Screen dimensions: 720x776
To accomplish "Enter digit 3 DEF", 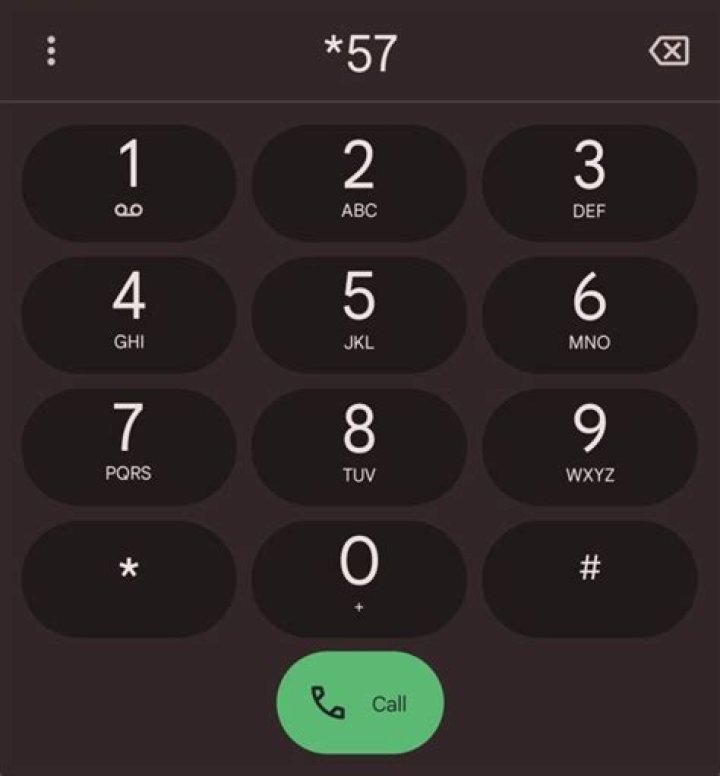I will (x=589, y=182).
